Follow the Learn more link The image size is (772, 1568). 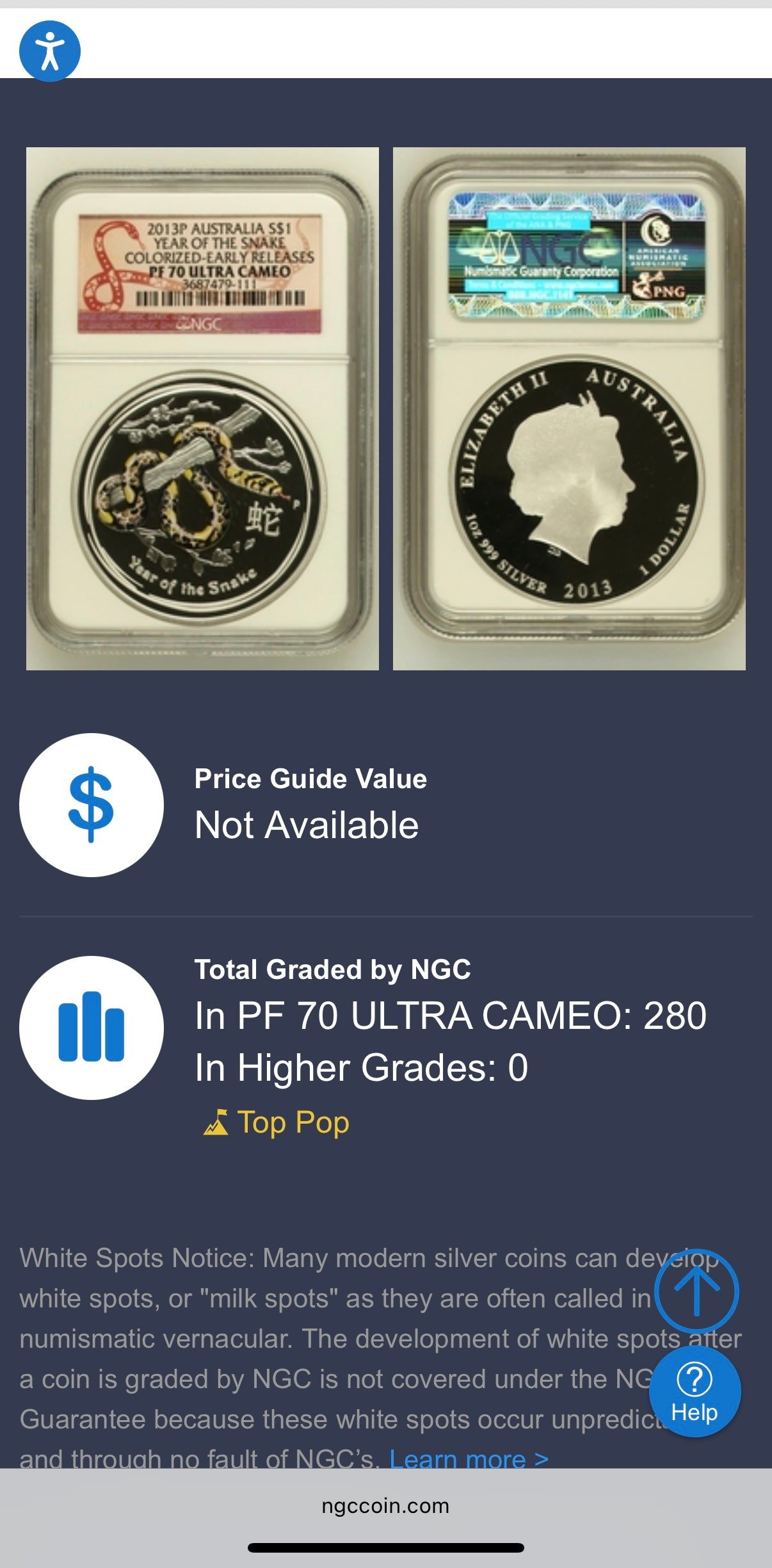click(469, 1459)
